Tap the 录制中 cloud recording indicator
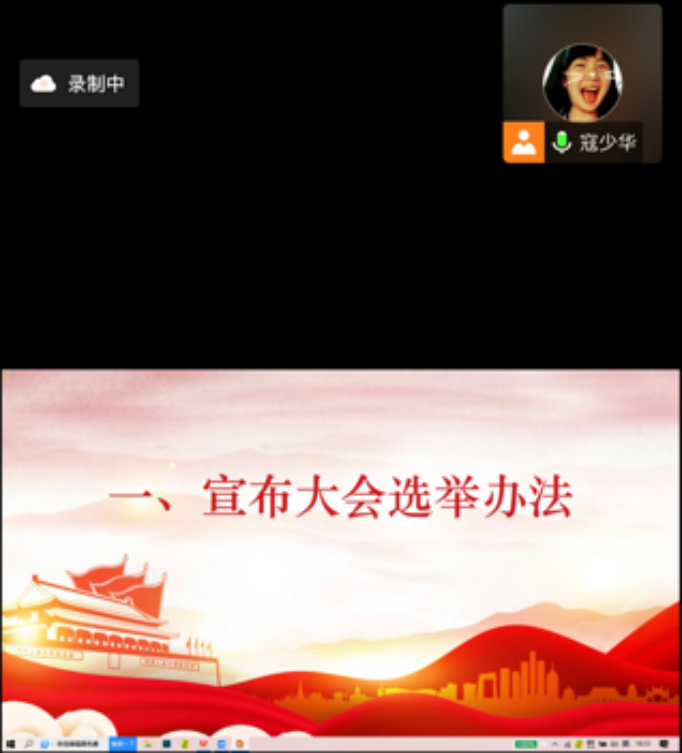This screenshot has height=753, width=682. pos(79,84)
